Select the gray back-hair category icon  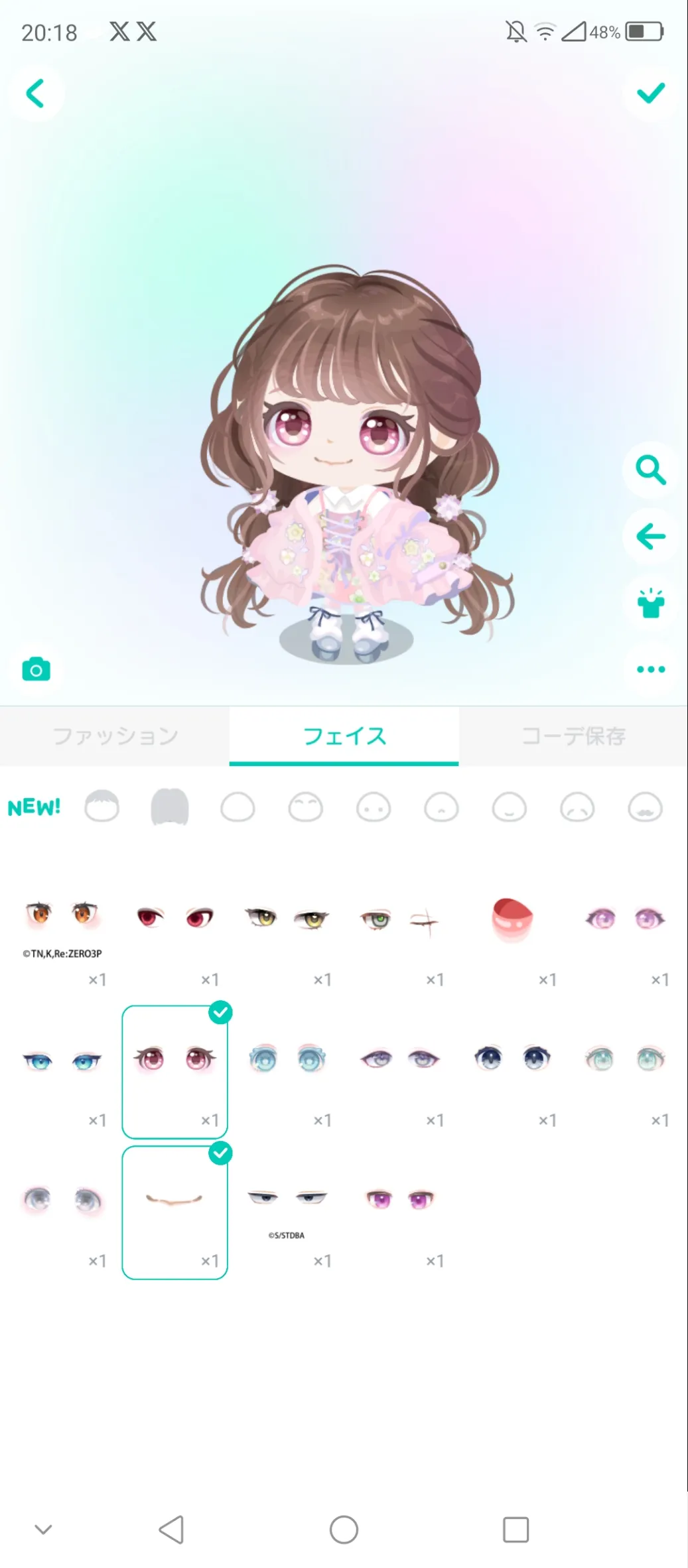point(170,807)
